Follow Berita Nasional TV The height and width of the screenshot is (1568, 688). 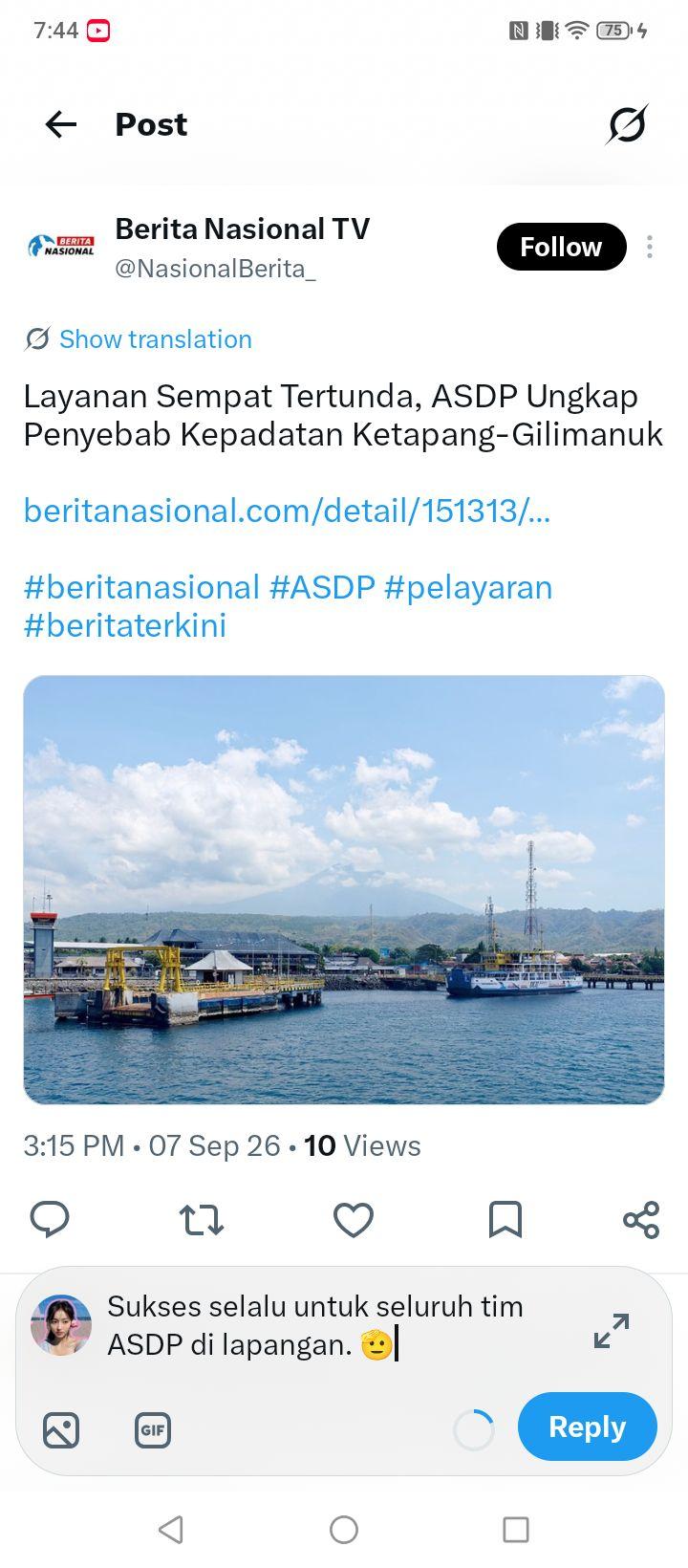click(561, 247)
